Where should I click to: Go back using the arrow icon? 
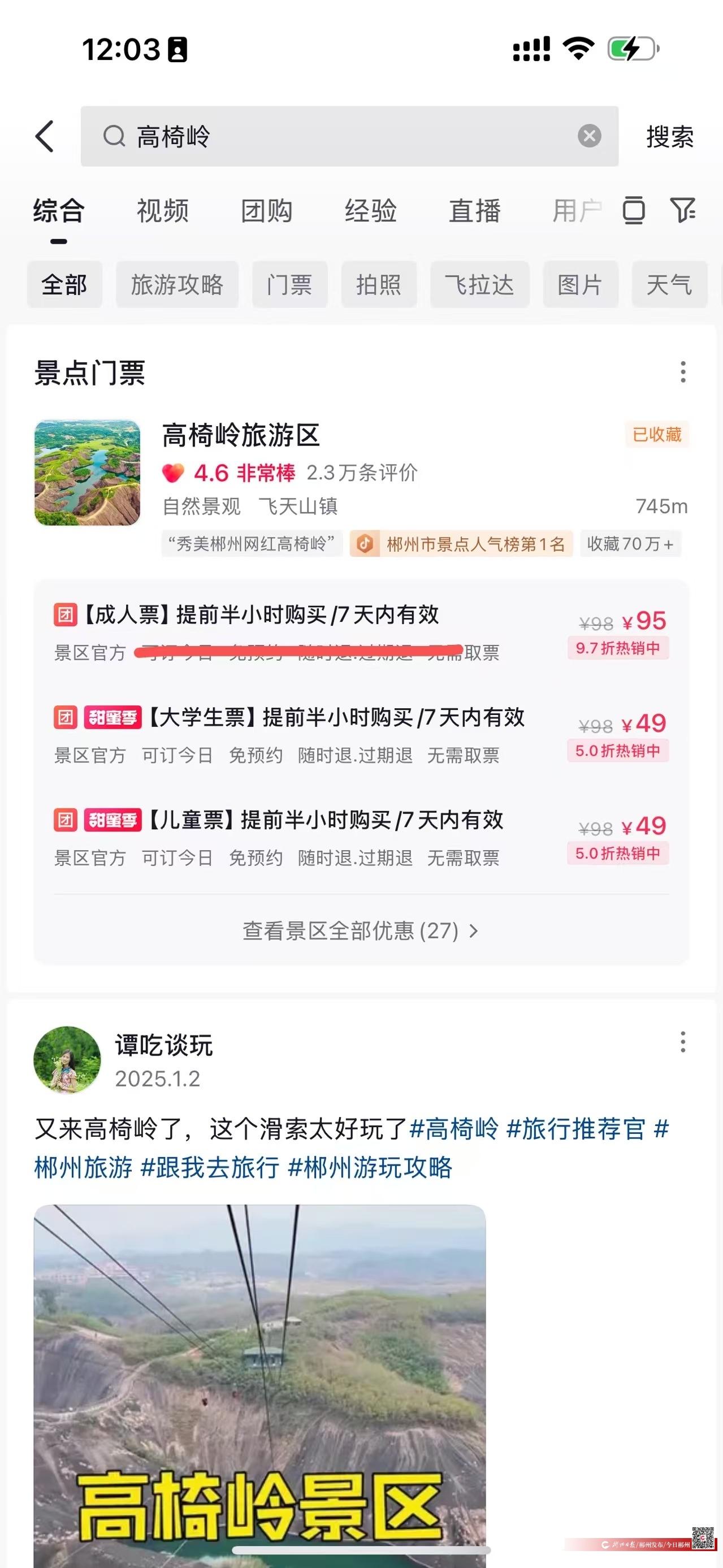point(45,136)
